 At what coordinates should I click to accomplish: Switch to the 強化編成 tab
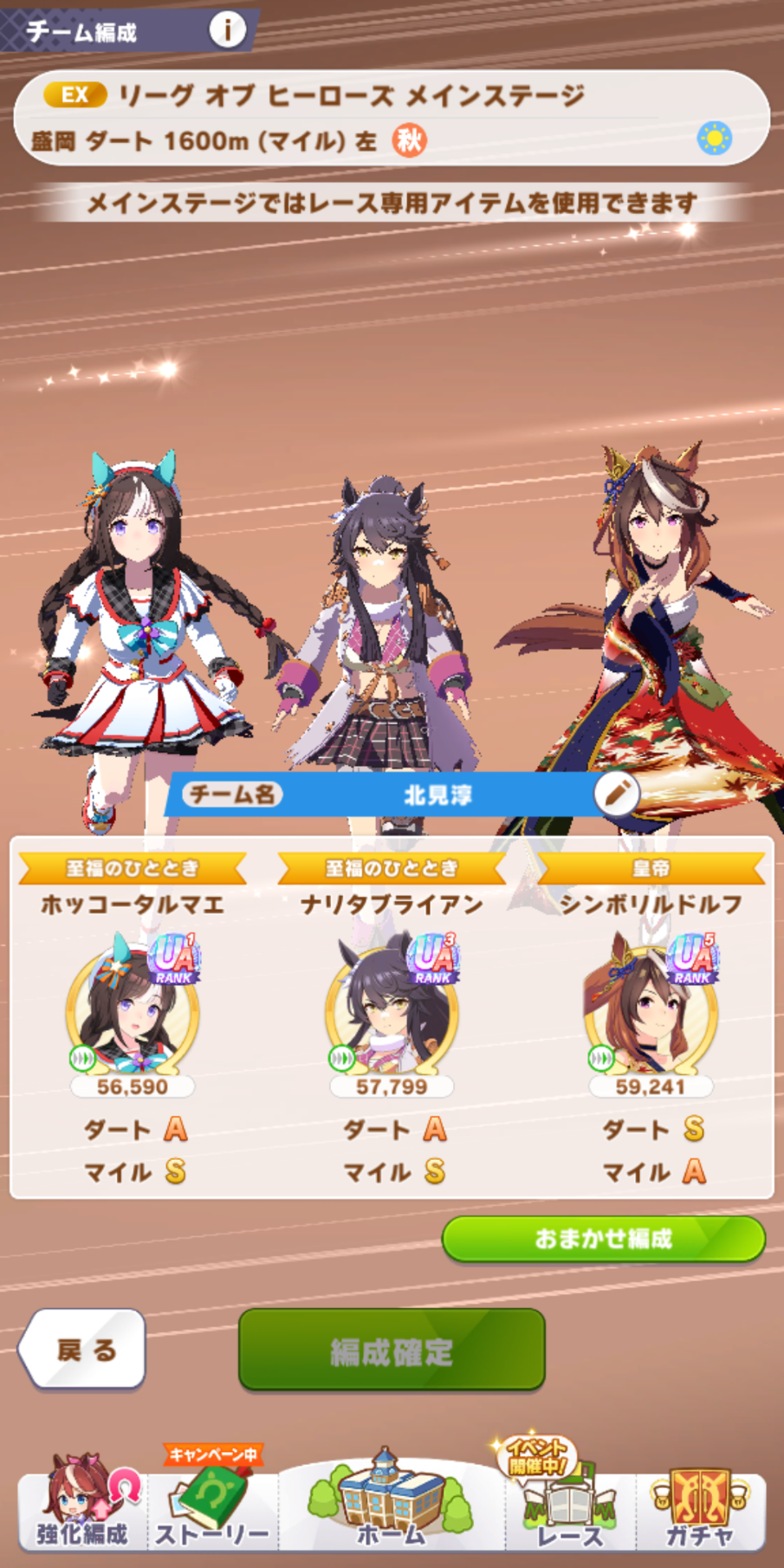82,1507
